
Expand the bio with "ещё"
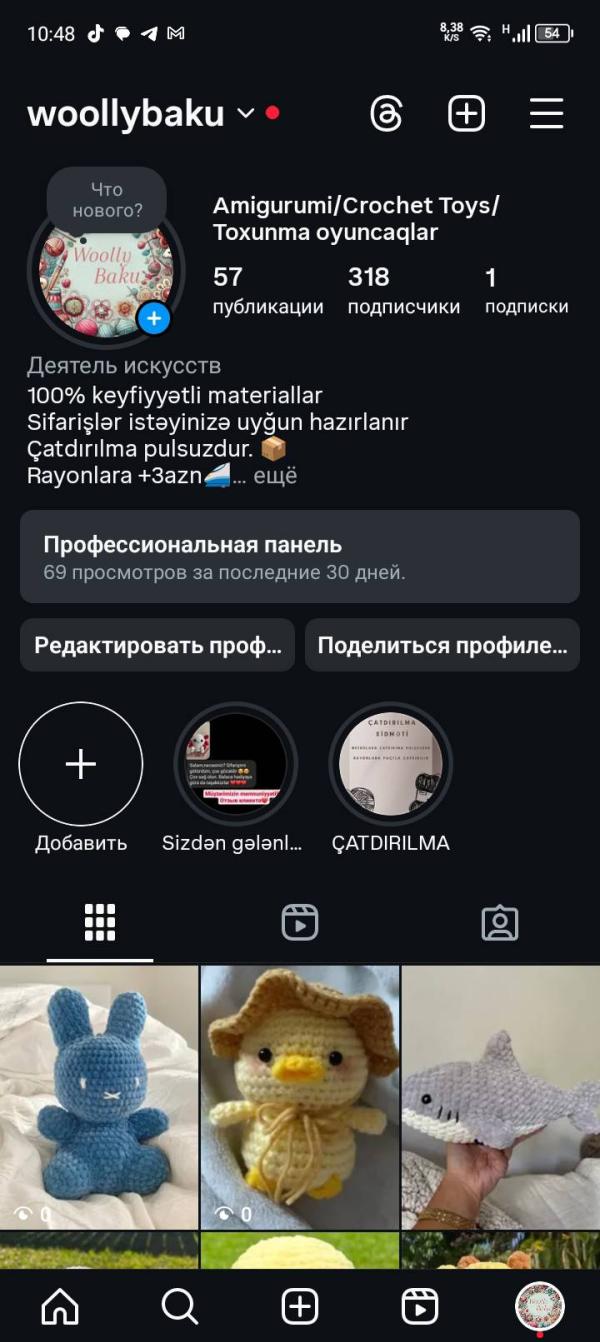(274, 476)
